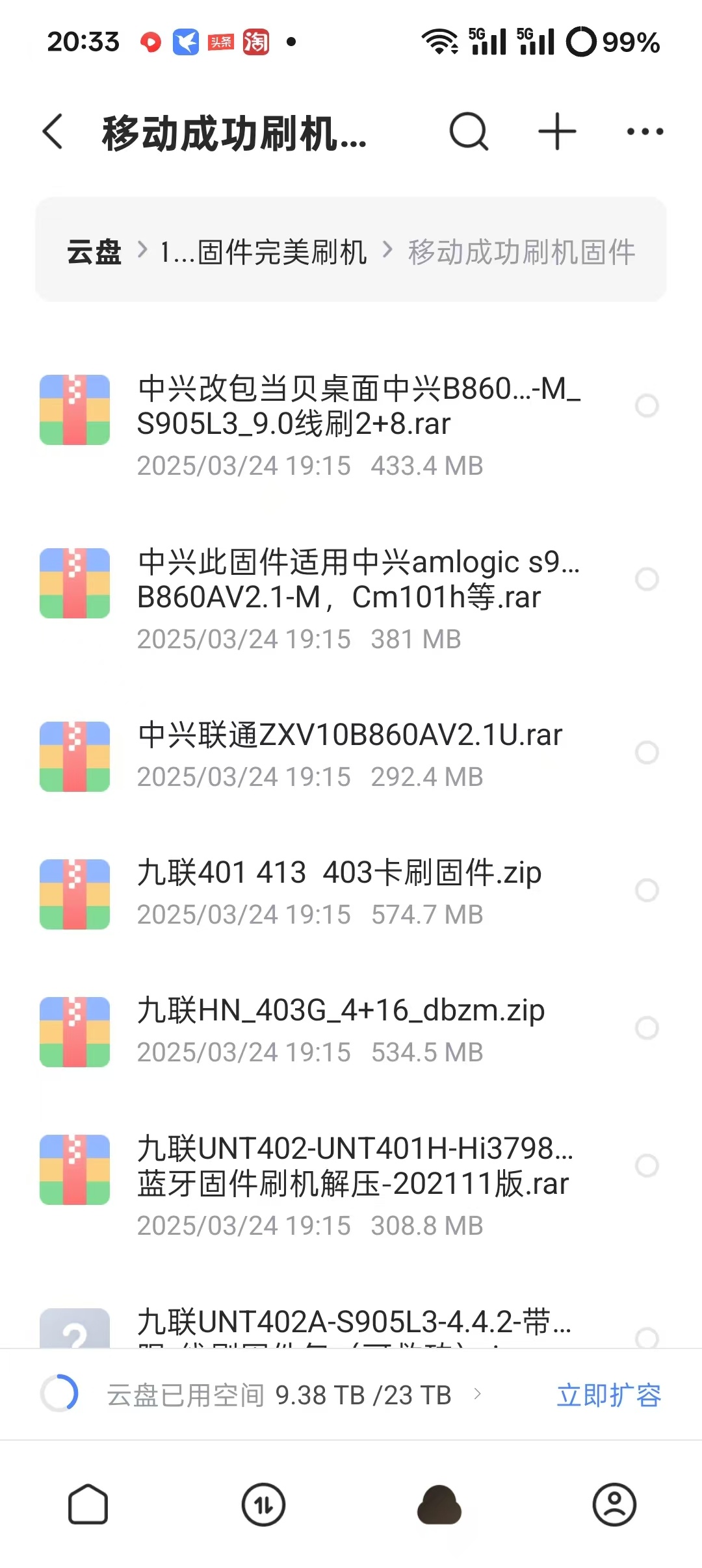The height and width of the screenshot is (1568, 702).
Task: Switch to the cloud drive tab
Action: point(439,1504)
